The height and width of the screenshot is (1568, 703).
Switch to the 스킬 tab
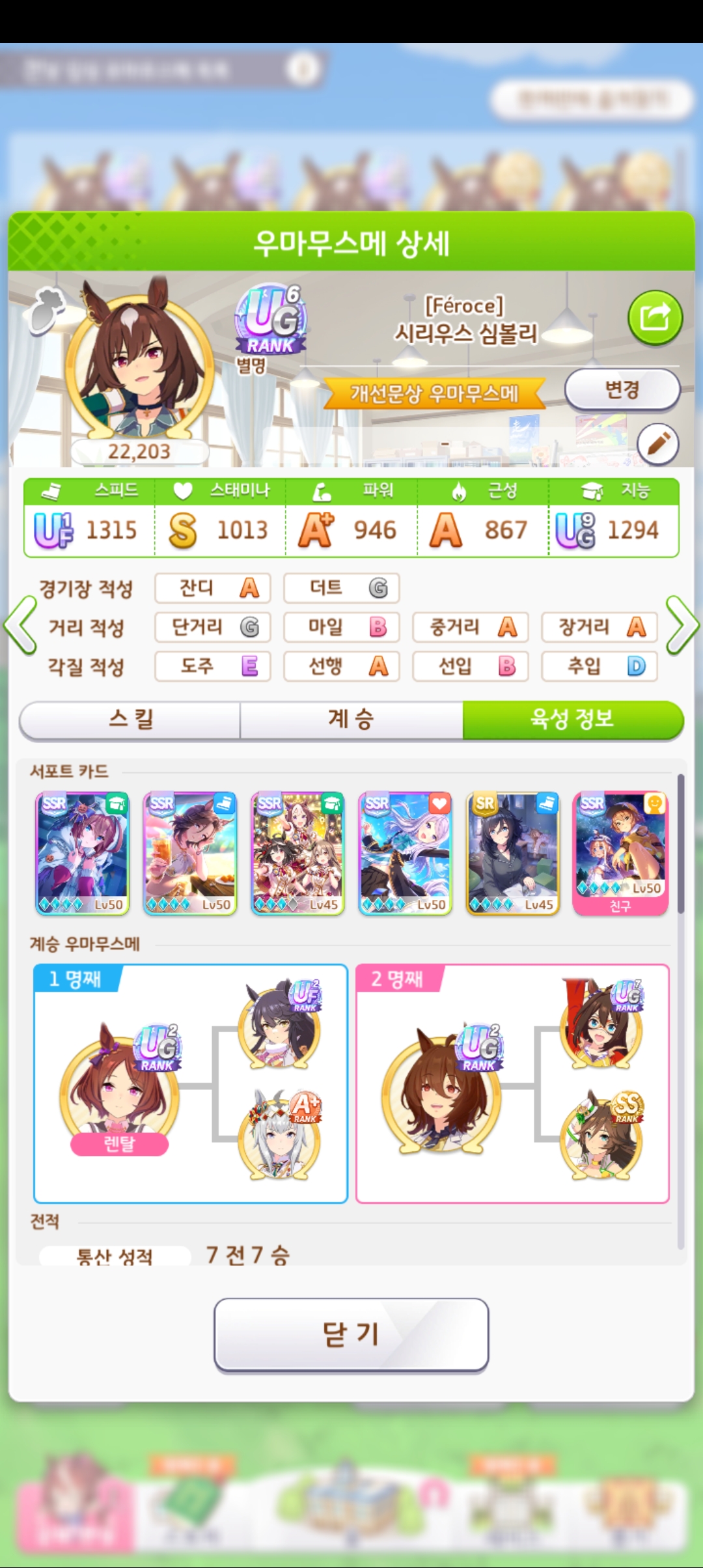(x=130, y=720)
